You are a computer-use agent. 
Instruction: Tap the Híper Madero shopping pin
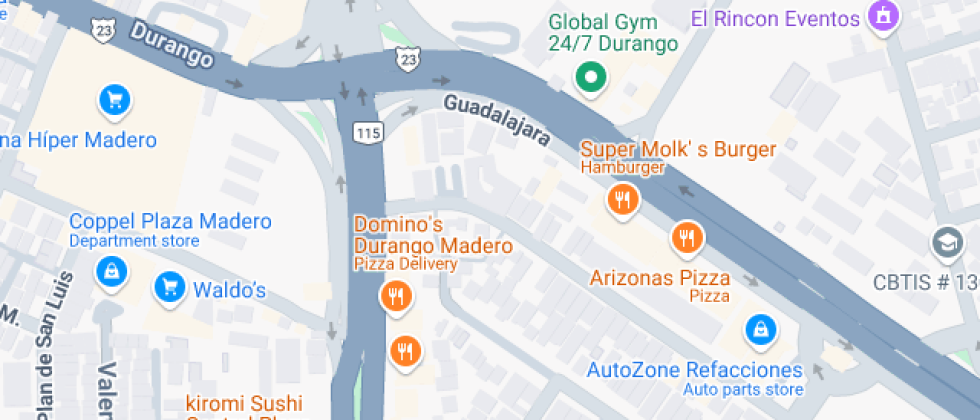click(x=115, y=98)
